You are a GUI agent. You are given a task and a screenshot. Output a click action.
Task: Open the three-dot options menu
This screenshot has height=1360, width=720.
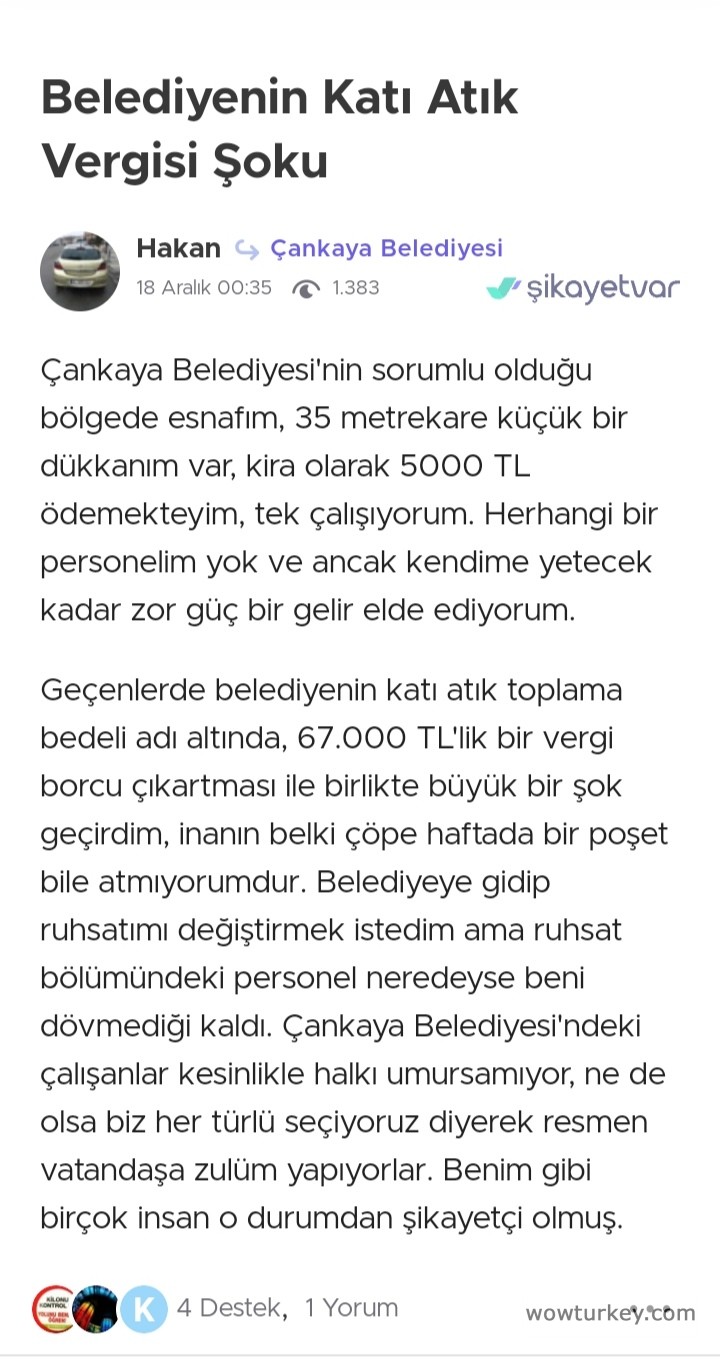[x=651, y=1308]
